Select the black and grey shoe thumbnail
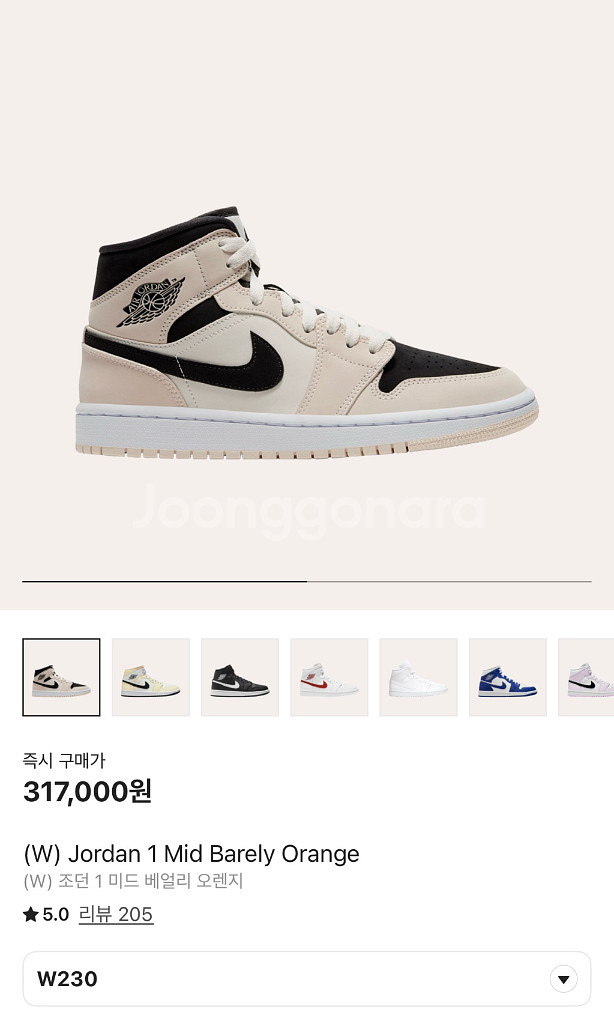 pyautogui.click(x=240, y=677)
